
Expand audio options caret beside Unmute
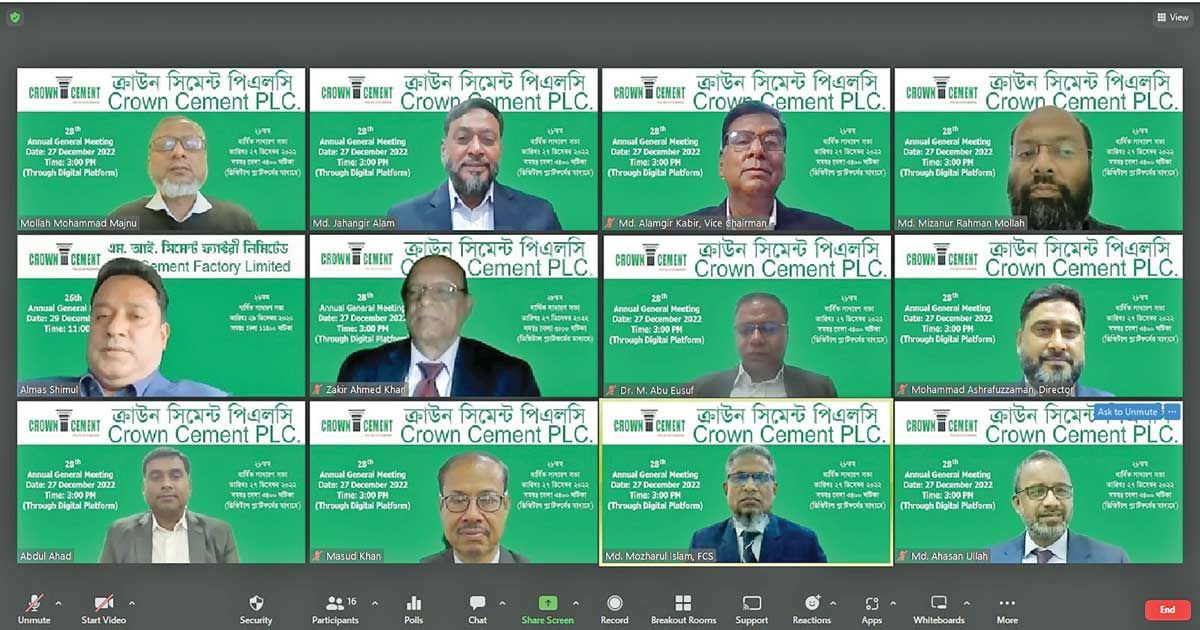pyautogui.click(x=58, y=603)
